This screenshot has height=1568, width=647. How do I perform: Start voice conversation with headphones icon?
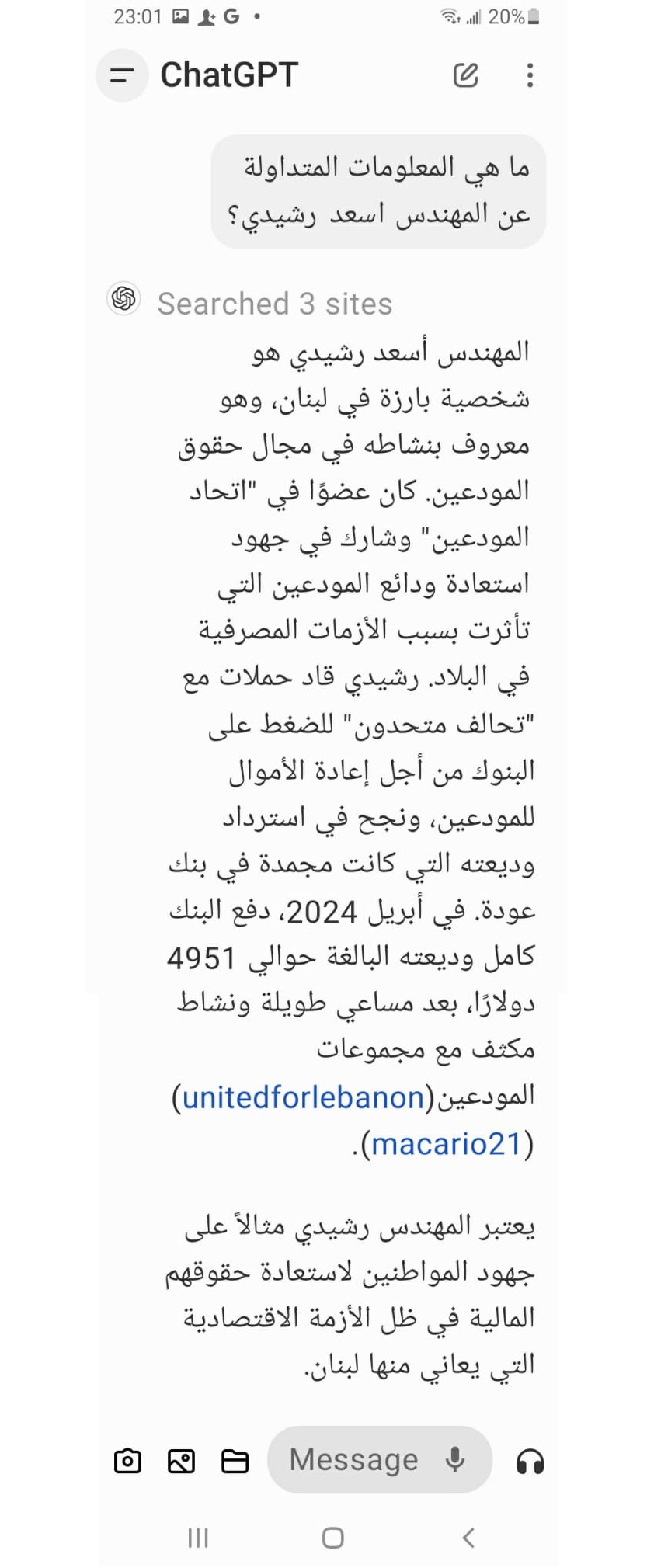pyautogui.click(x=530, y=1461)
